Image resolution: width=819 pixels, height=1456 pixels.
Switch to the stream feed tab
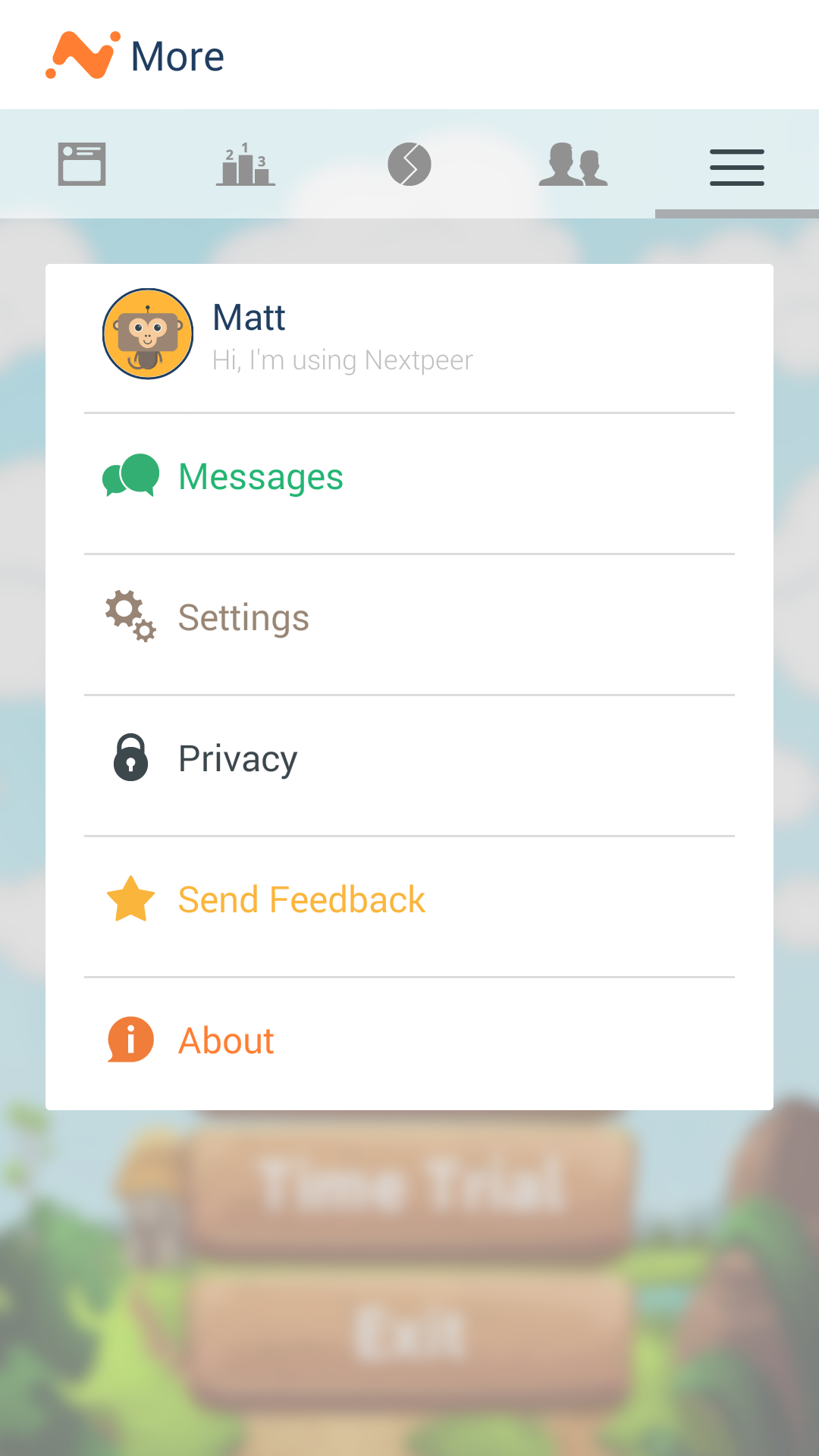pos(82,164)
